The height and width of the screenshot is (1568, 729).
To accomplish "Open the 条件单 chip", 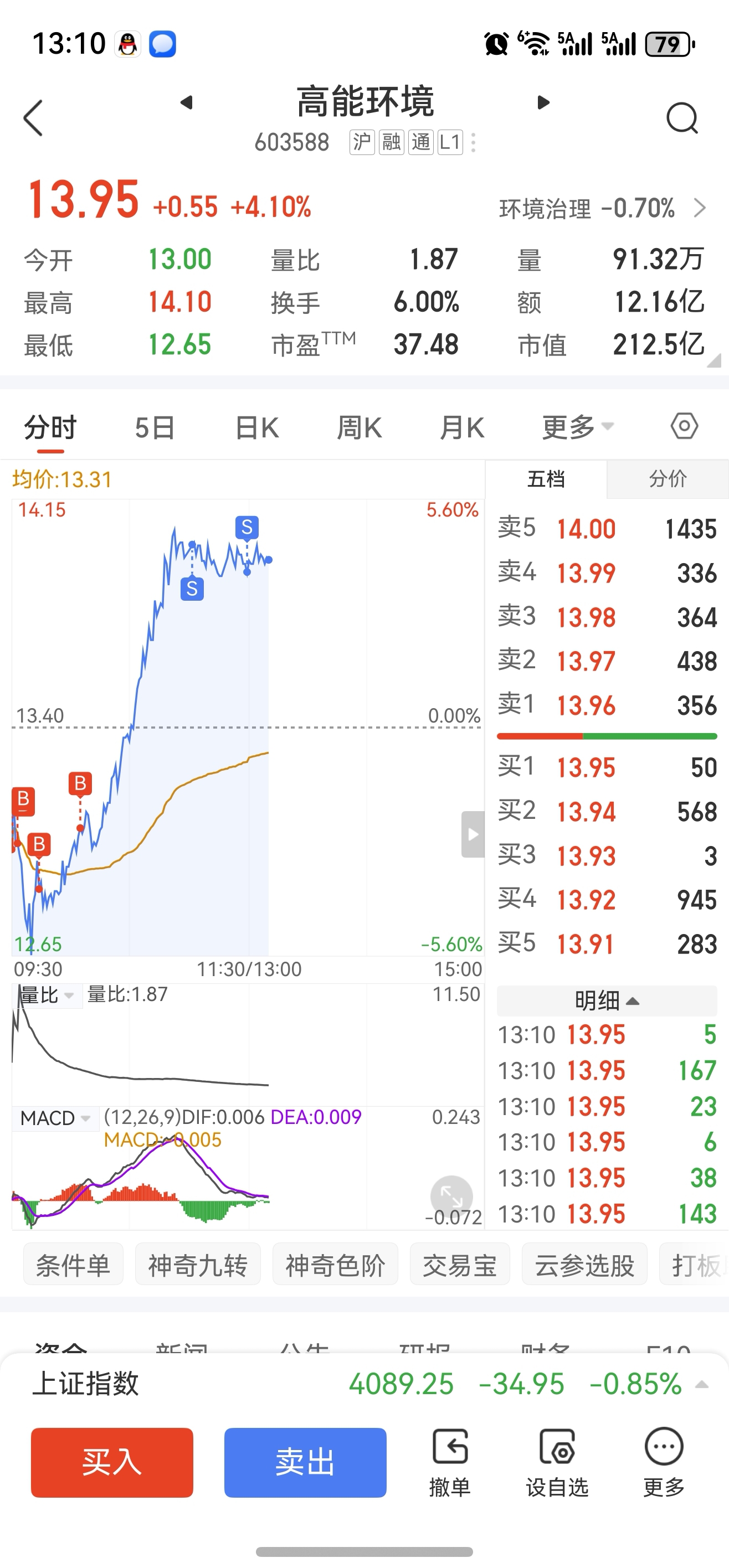I will tap(73, 1266).
